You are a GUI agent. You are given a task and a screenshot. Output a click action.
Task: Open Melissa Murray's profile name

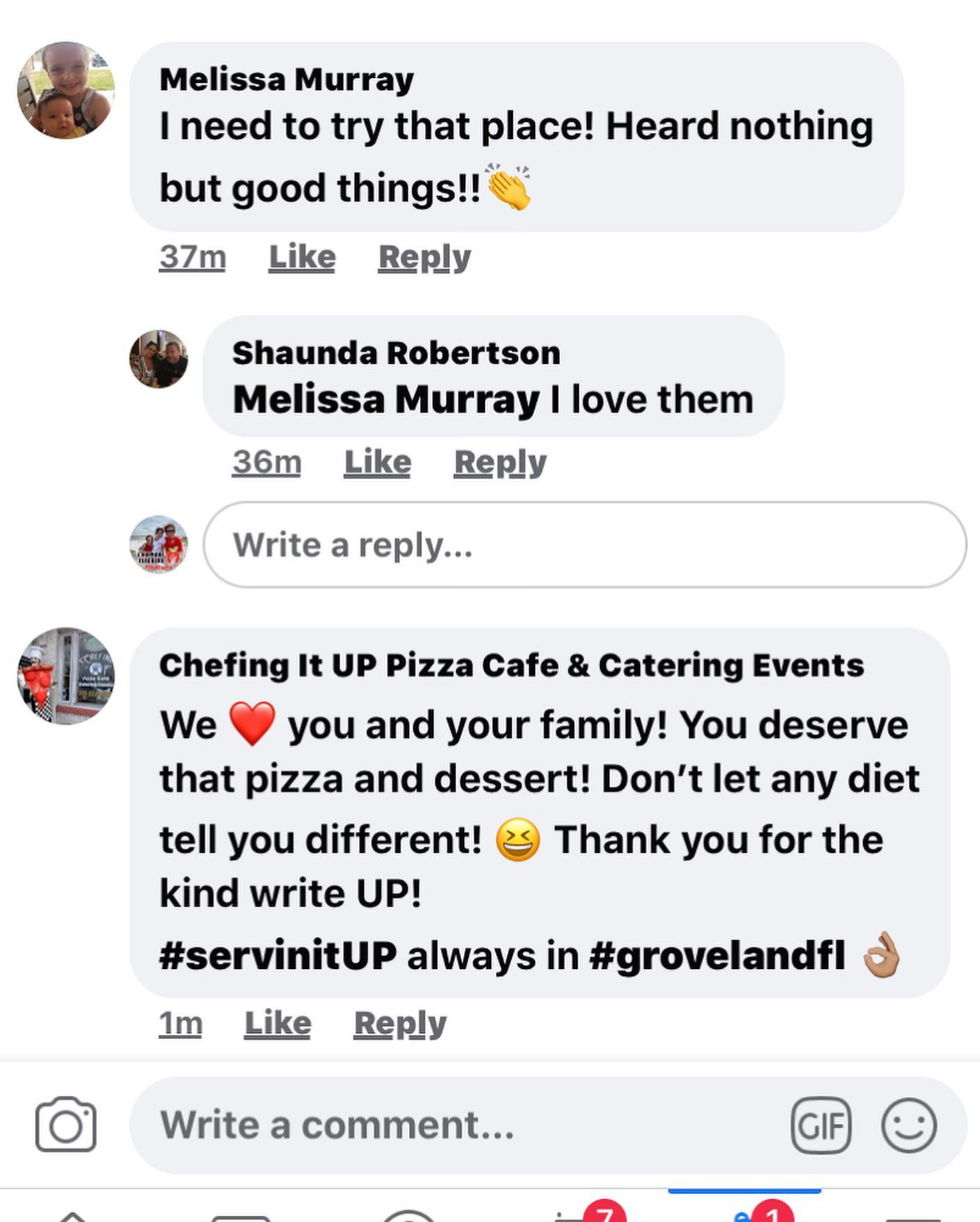point(287,79)
